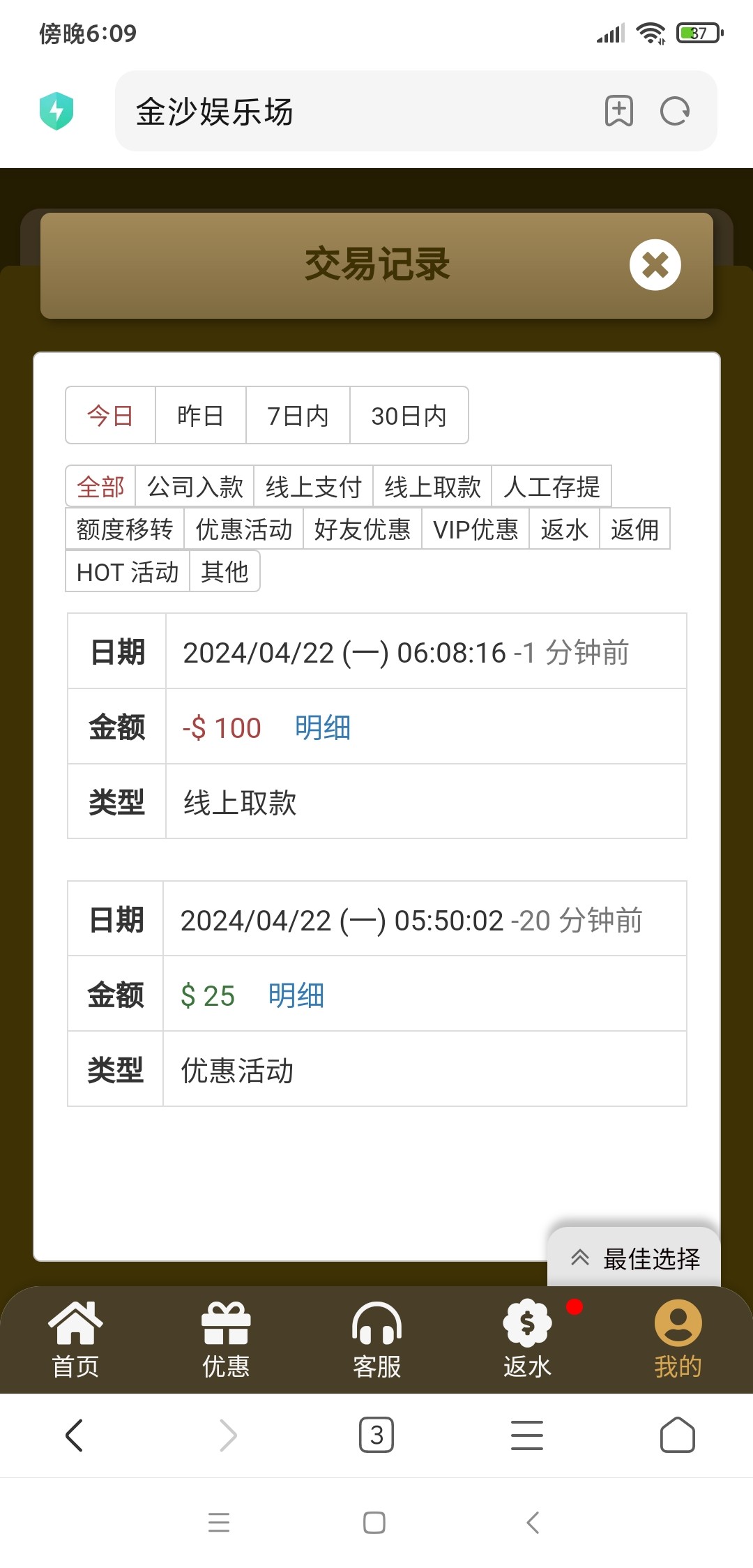Contact 客服 via the headset icon
The image size is (753, 1568).
(376, 1322)
